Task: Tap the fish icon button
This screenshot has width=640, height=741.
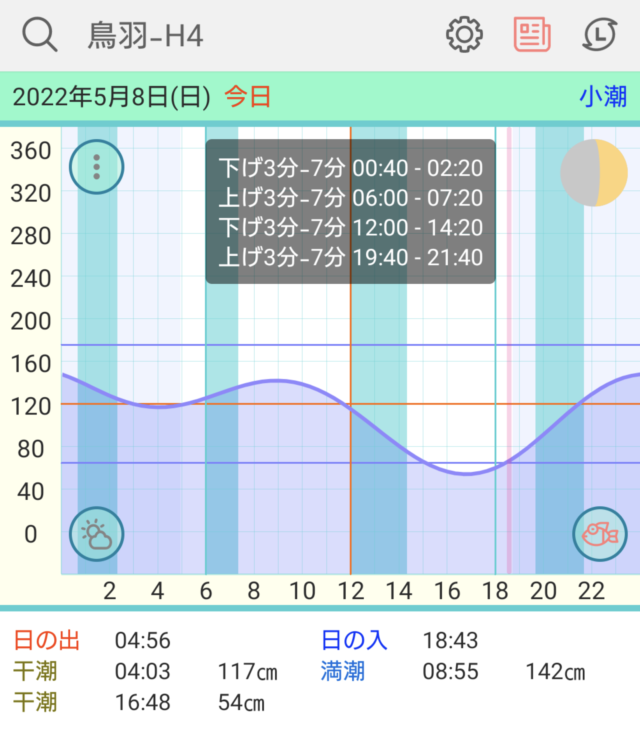Action: coord(599,535)
